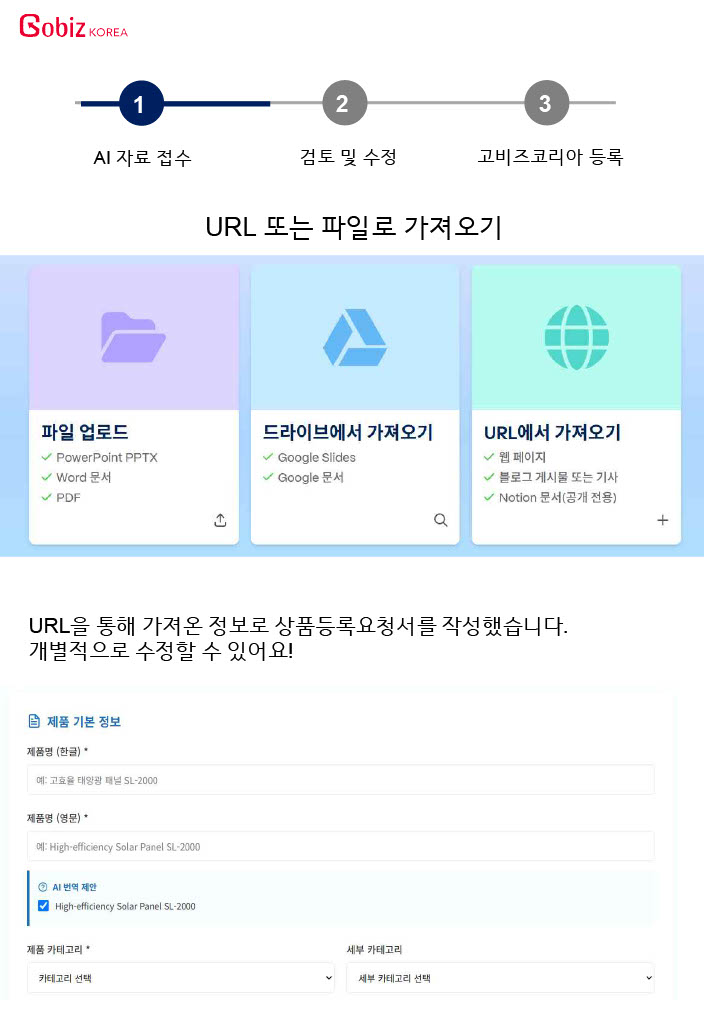Image resolution: width=704 pixels, height=1024 pixels.
Task: Tap the upload icon in file upload card
Action: pyautogui.click(x=220, y=520)
